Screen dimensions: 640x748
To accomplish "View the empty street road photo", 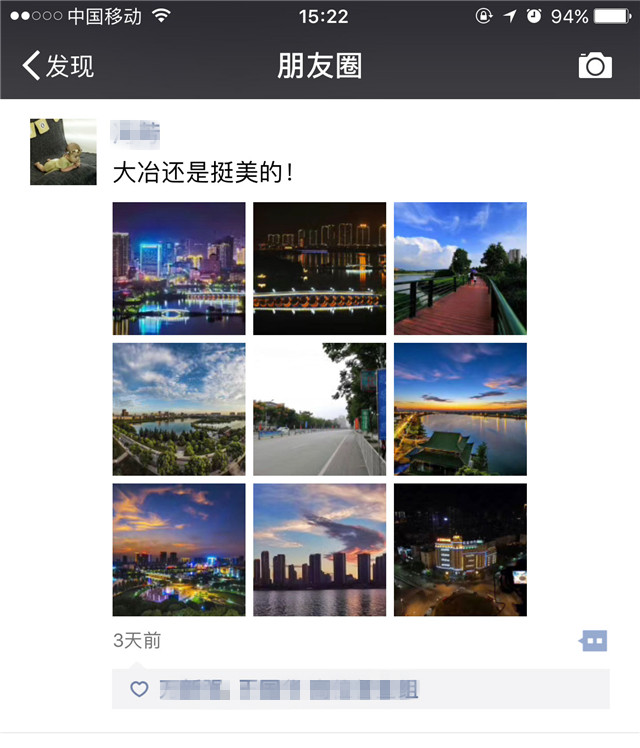I will point(319,409).
